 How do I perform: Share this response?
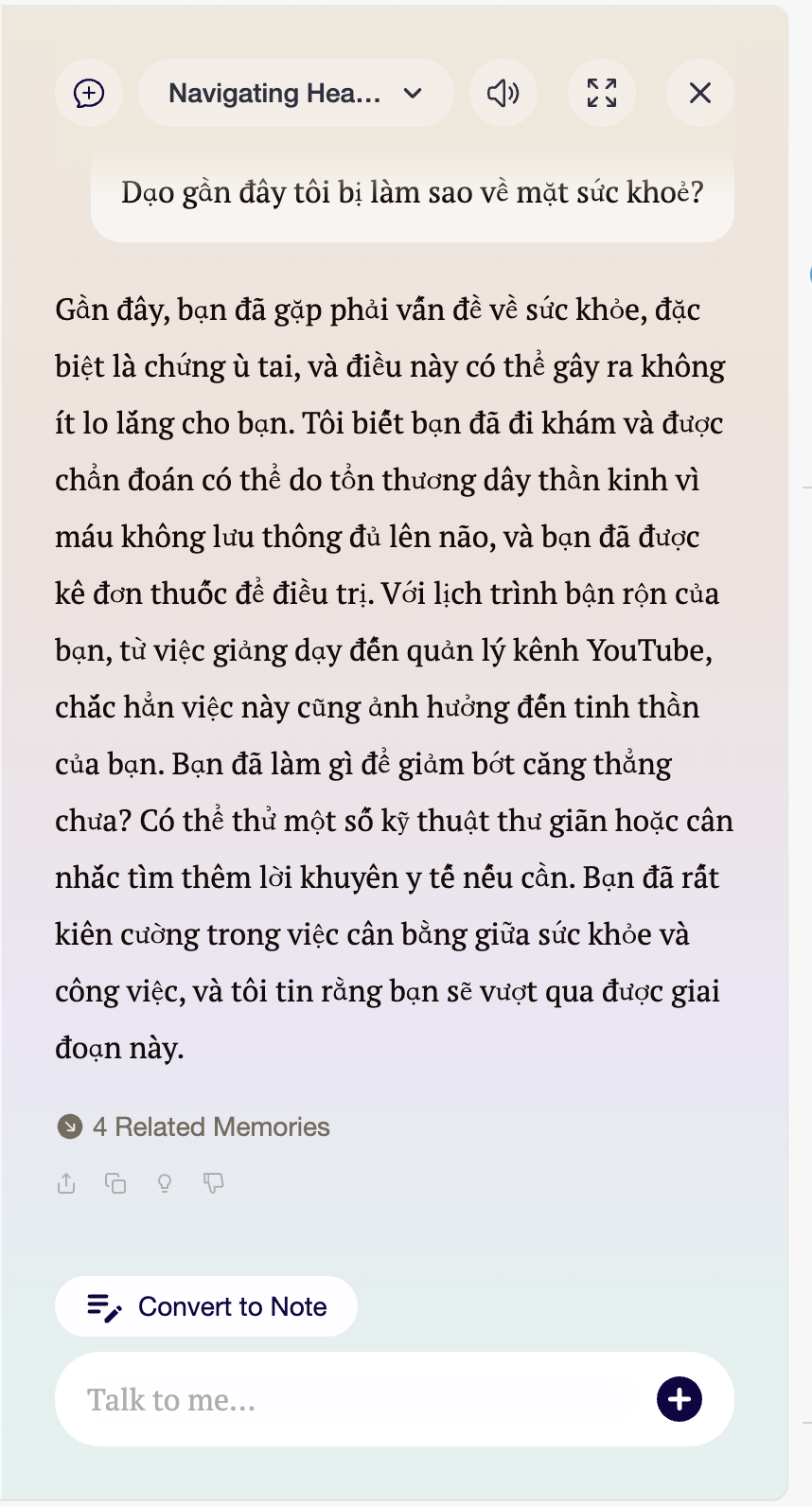(x=66, y=1183)
